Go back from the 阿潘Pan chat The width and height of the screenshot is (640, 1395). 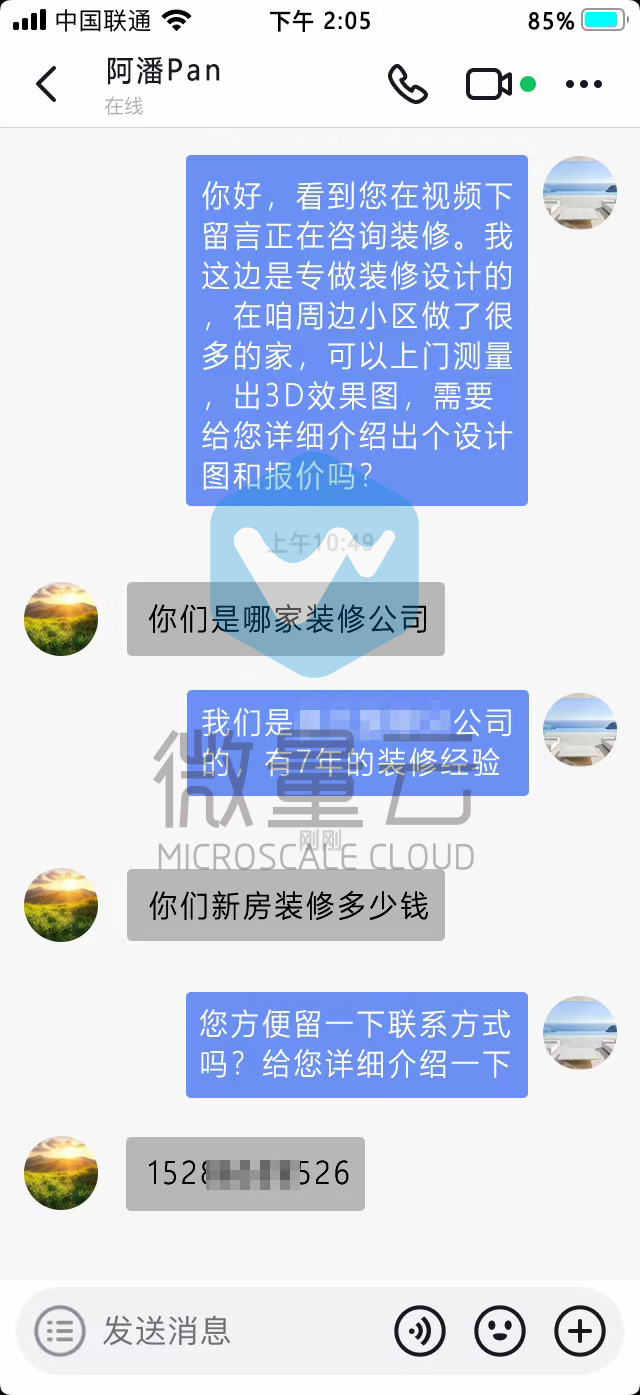click(47, 85)
